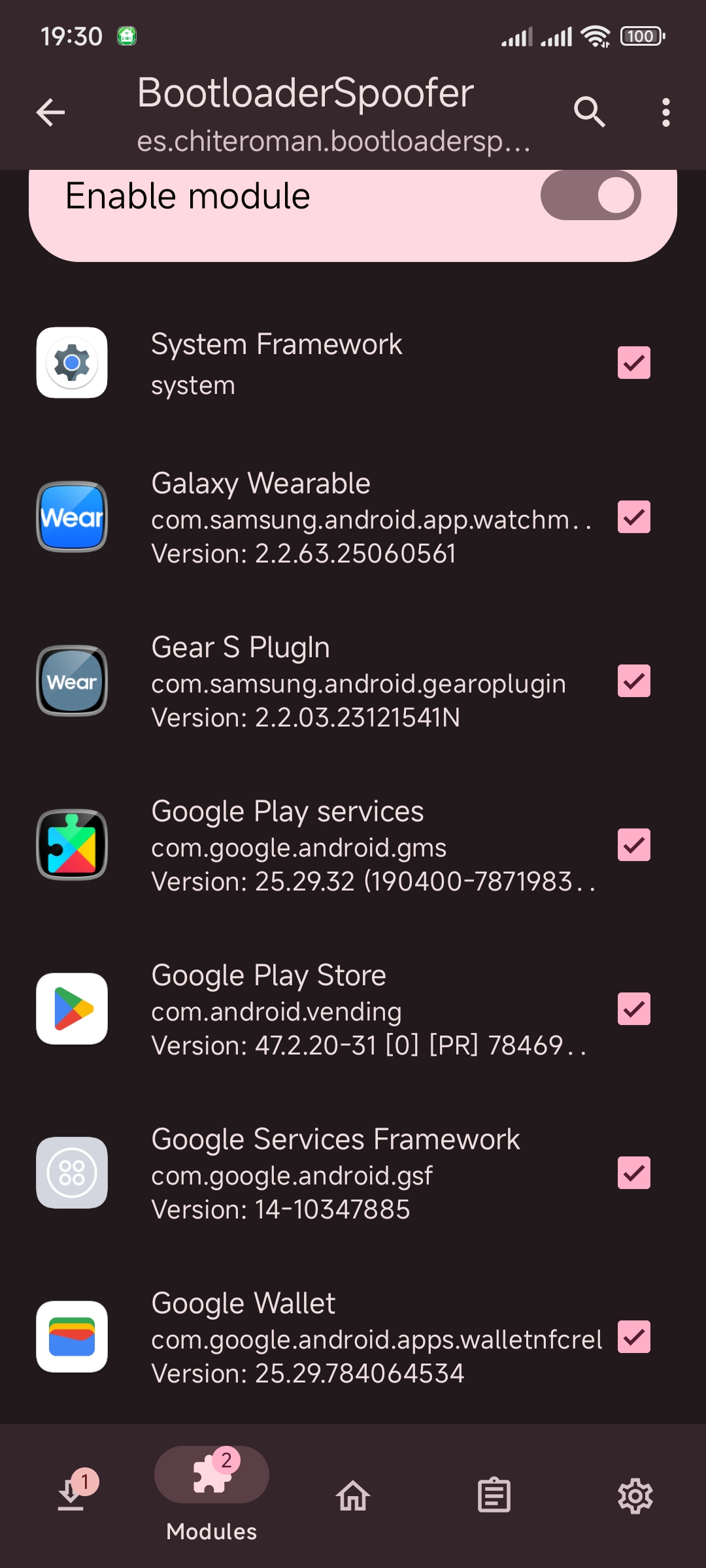This screenshot has height=1568, width=706.
Task: Switch to the home tab
Action: click(353, 1495)
